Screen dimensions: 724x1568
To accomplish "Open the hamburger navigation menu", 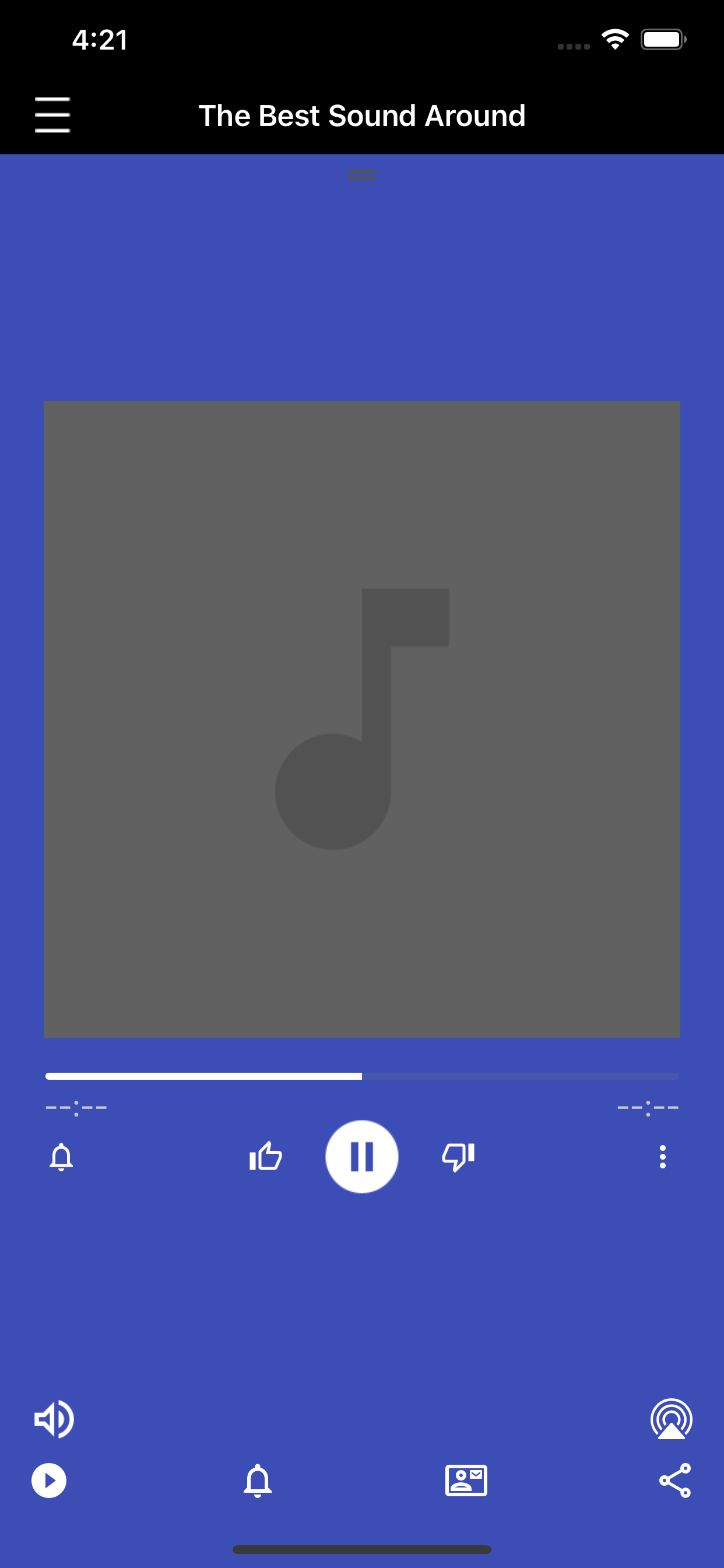I will coord(52,114).
